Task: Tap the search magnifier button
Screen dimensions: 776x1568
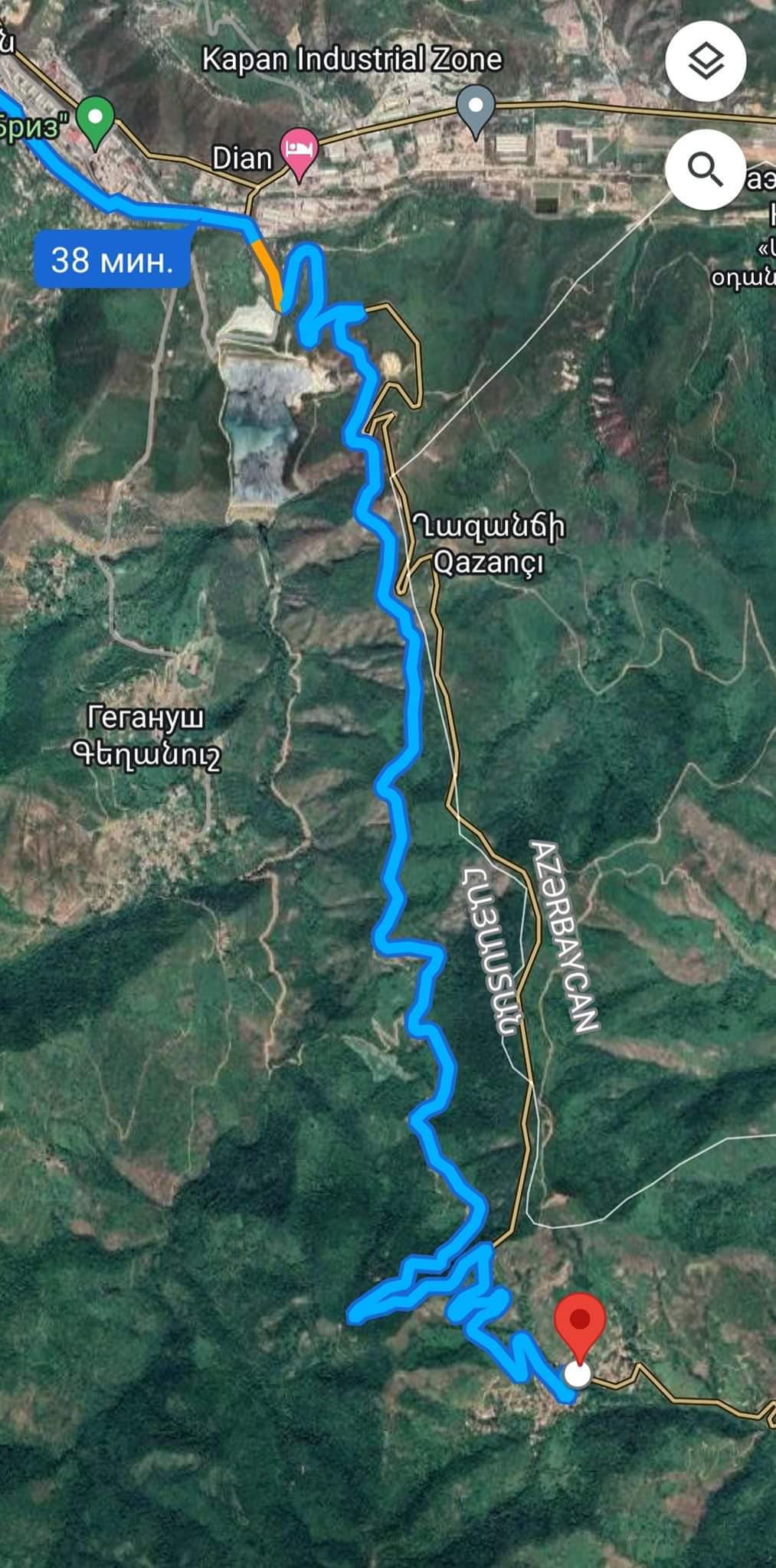Action: [x=705, y=169]
